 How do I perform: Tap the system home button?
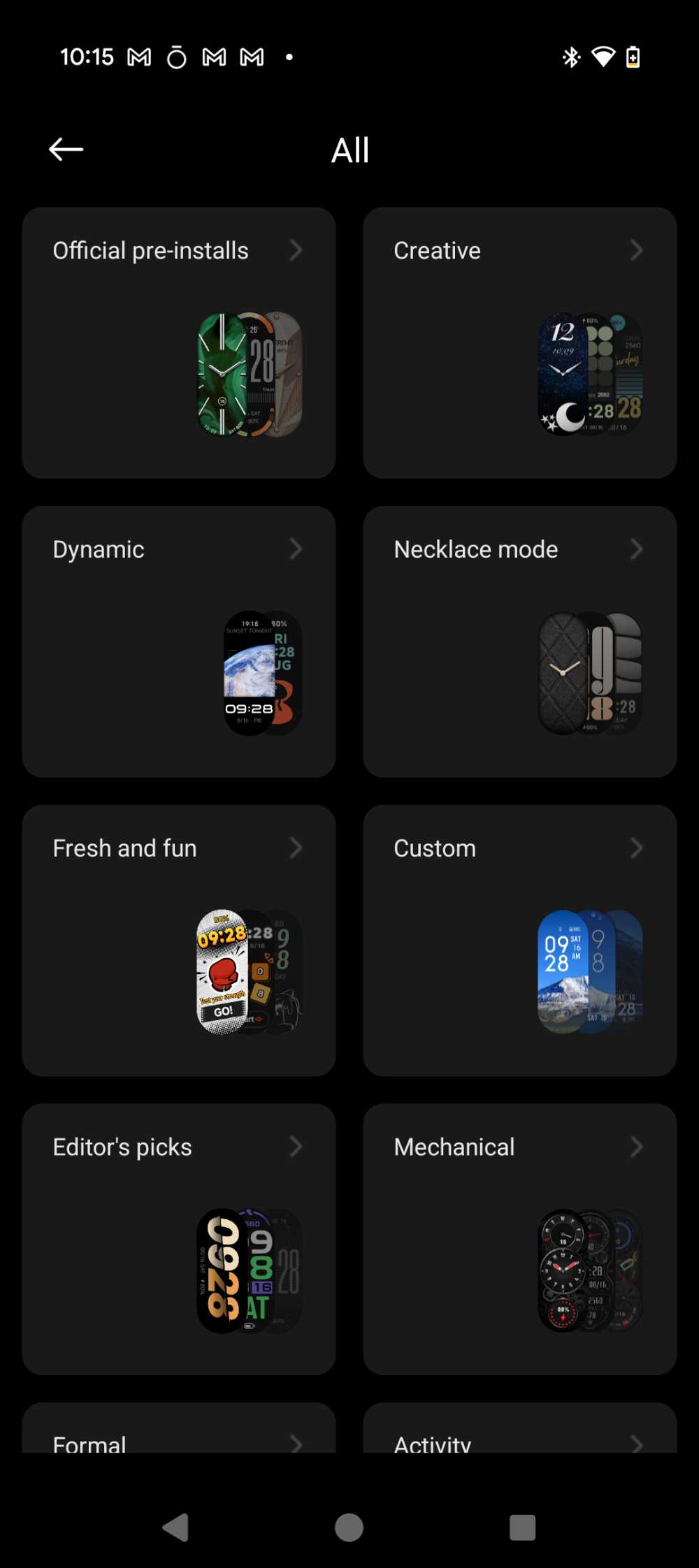[349, 1527]
